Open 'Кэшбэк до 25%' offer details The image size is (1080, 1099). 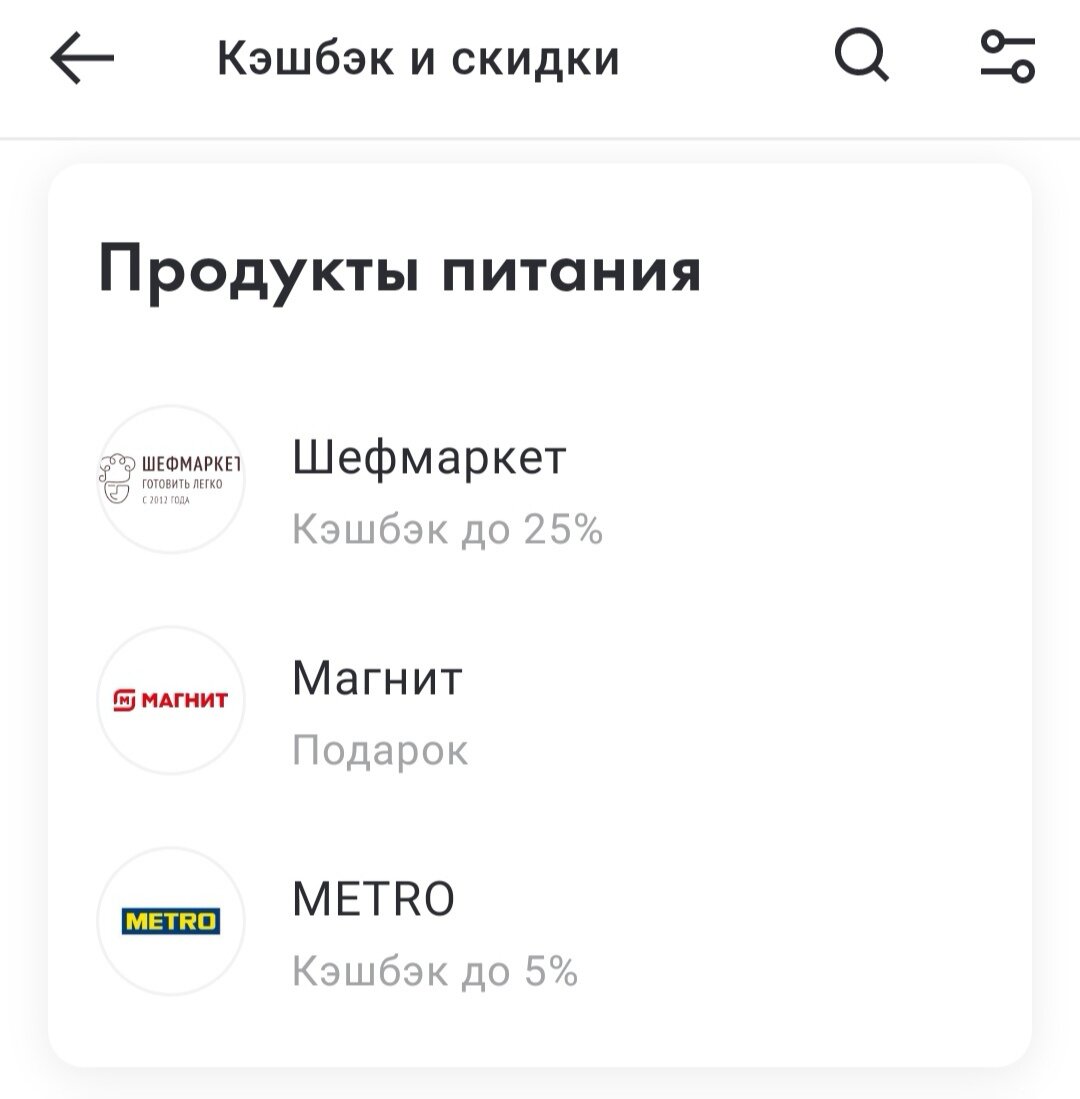click(x=446, y=533)
